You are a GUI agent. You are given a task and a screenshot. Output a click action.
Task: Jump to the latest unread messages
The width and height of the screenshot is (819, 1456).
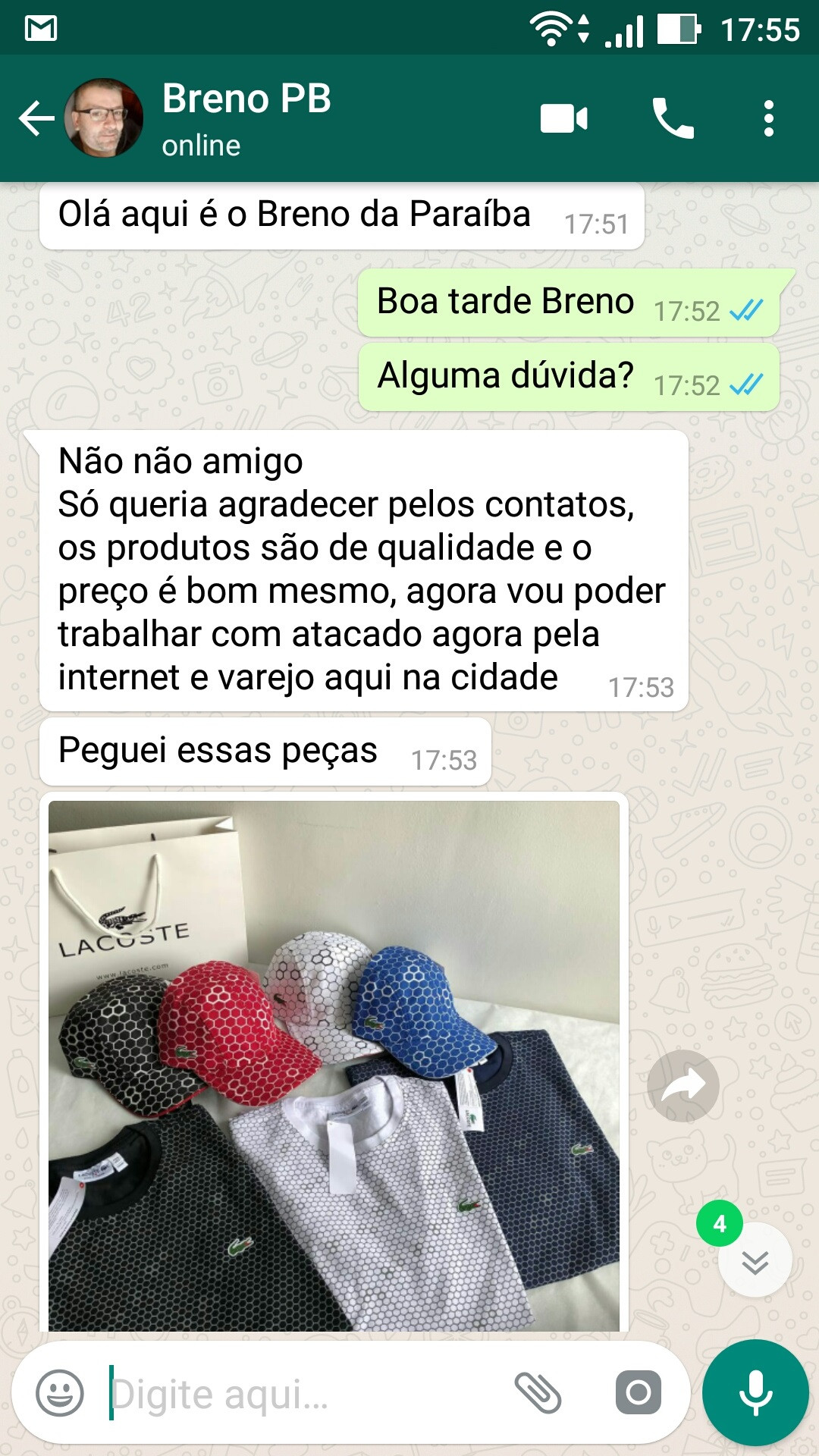pos(755,1260)
